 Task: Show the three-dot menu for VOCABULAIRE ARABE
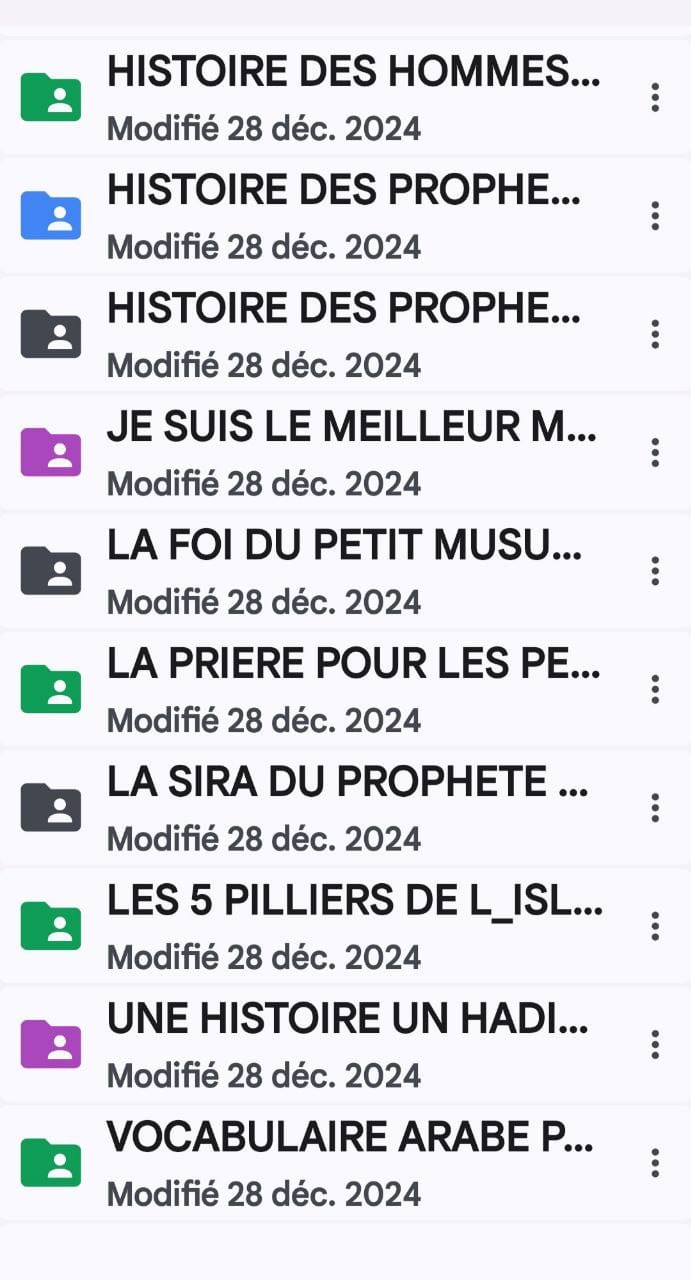point(655,1162)
